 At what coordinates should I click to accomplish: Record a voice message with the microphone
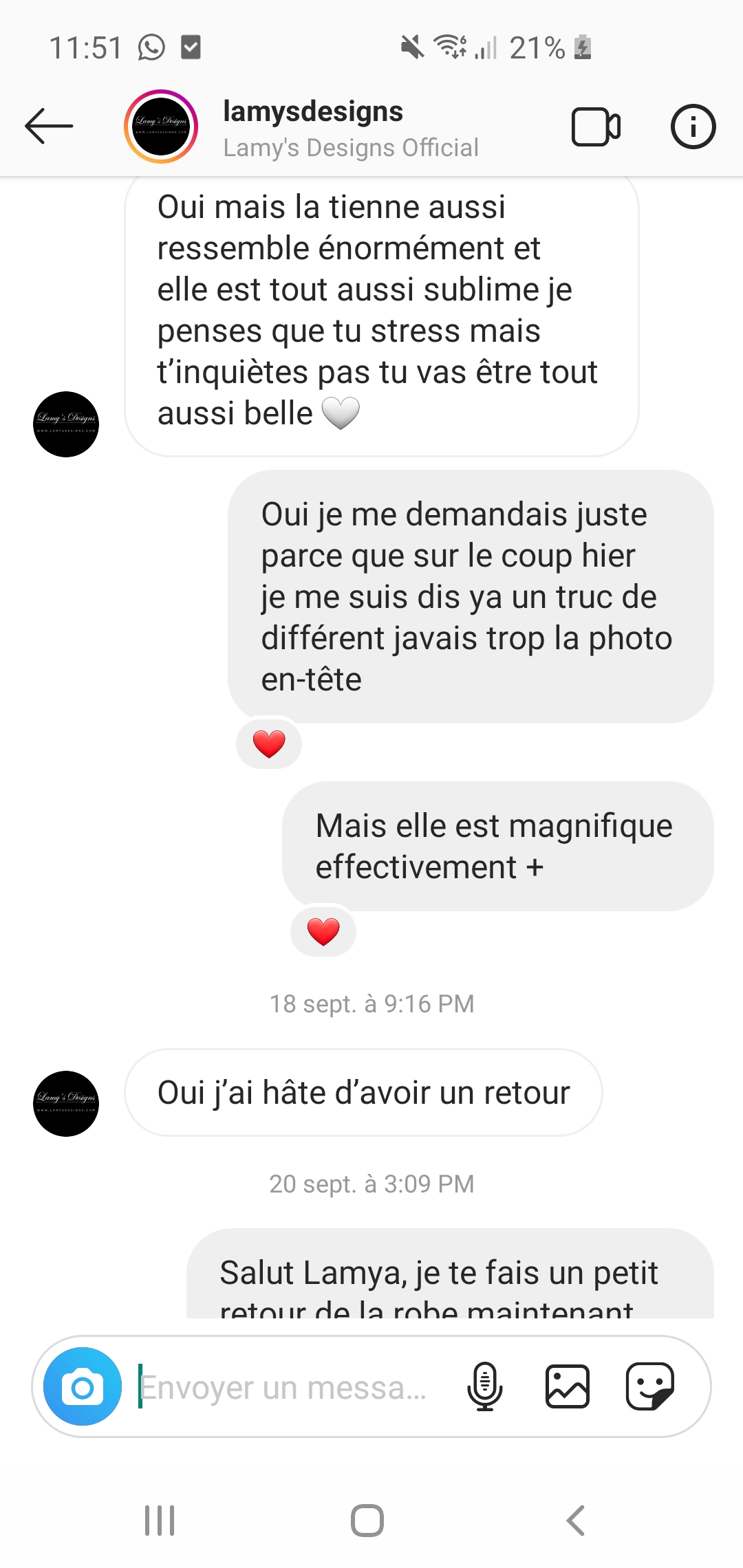[x=485, y=1387]
